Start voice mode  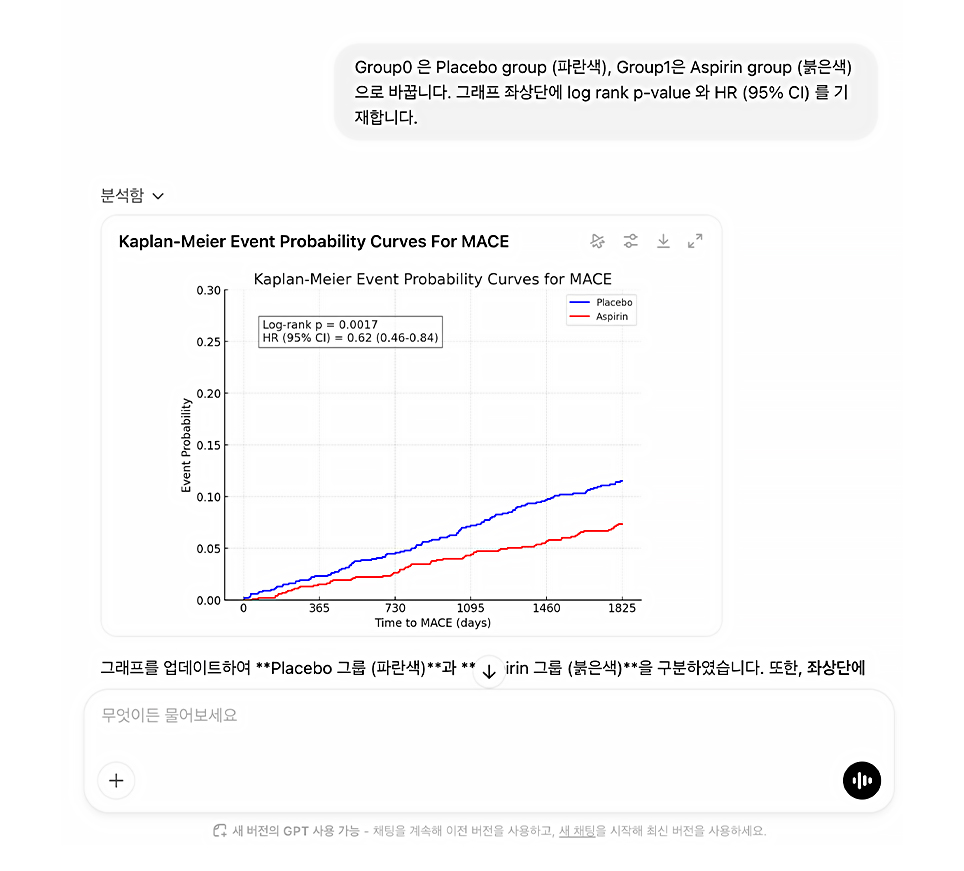coord(861,780)
